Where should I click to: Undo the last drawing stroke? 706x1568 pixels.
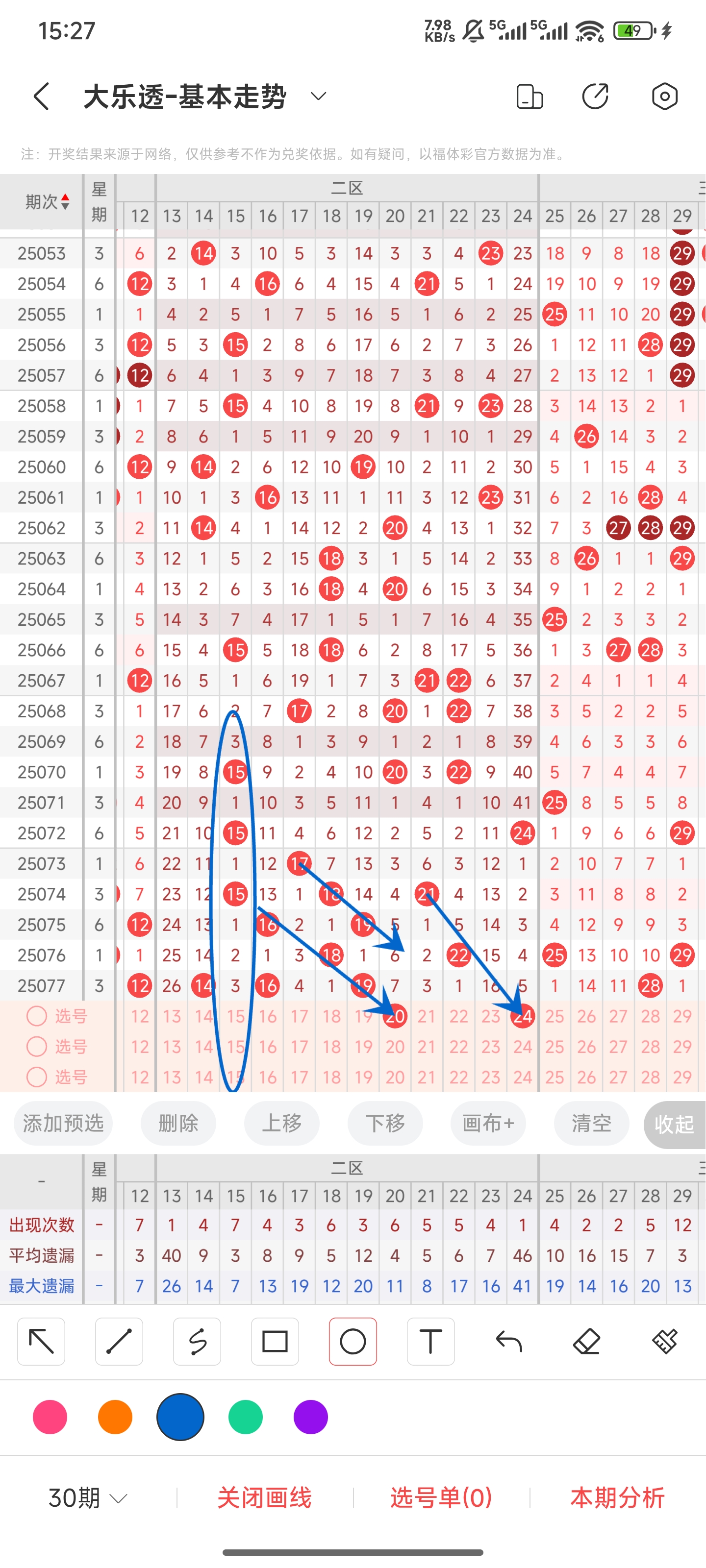[x=508, y=1342]
